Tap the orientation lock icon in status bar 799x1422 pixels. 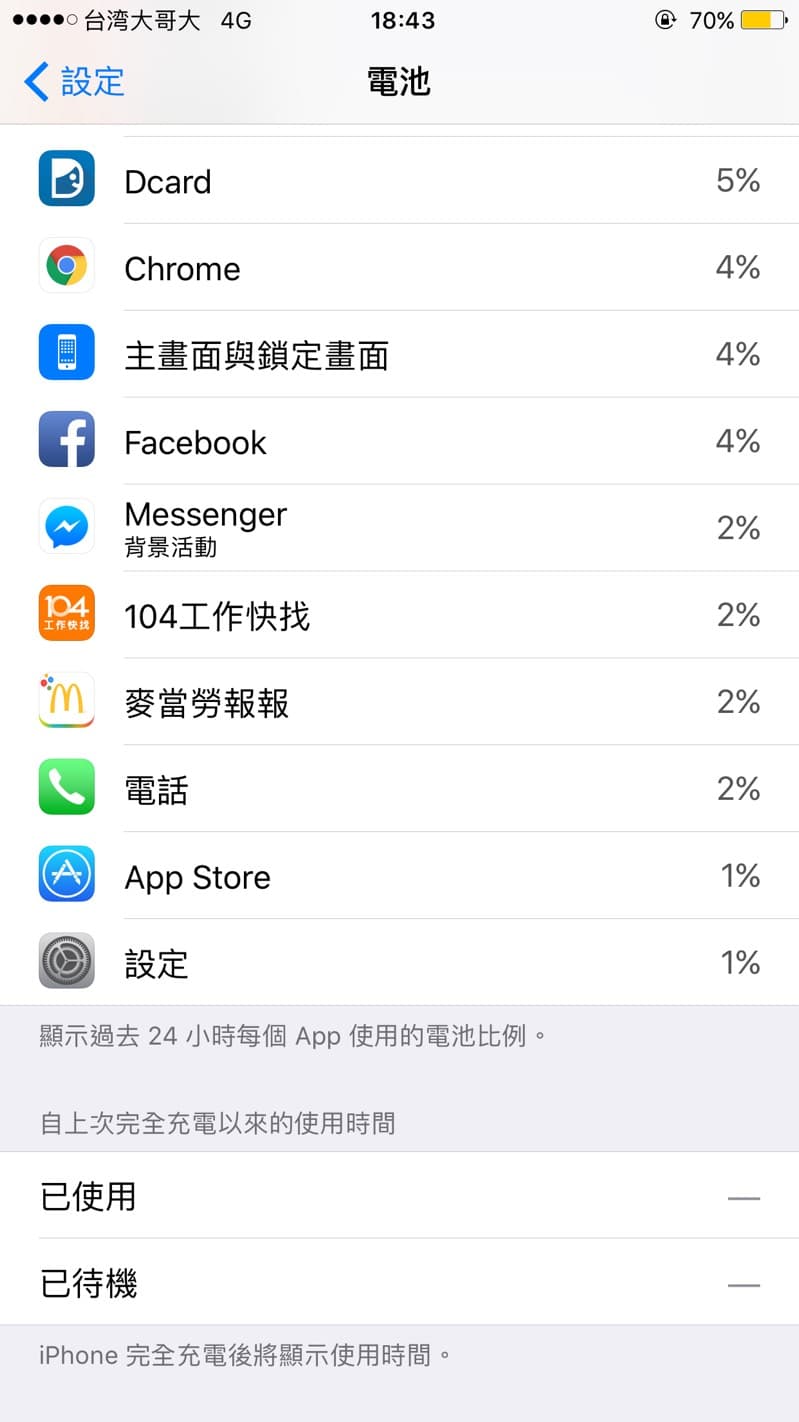click(x=665, y=19)
